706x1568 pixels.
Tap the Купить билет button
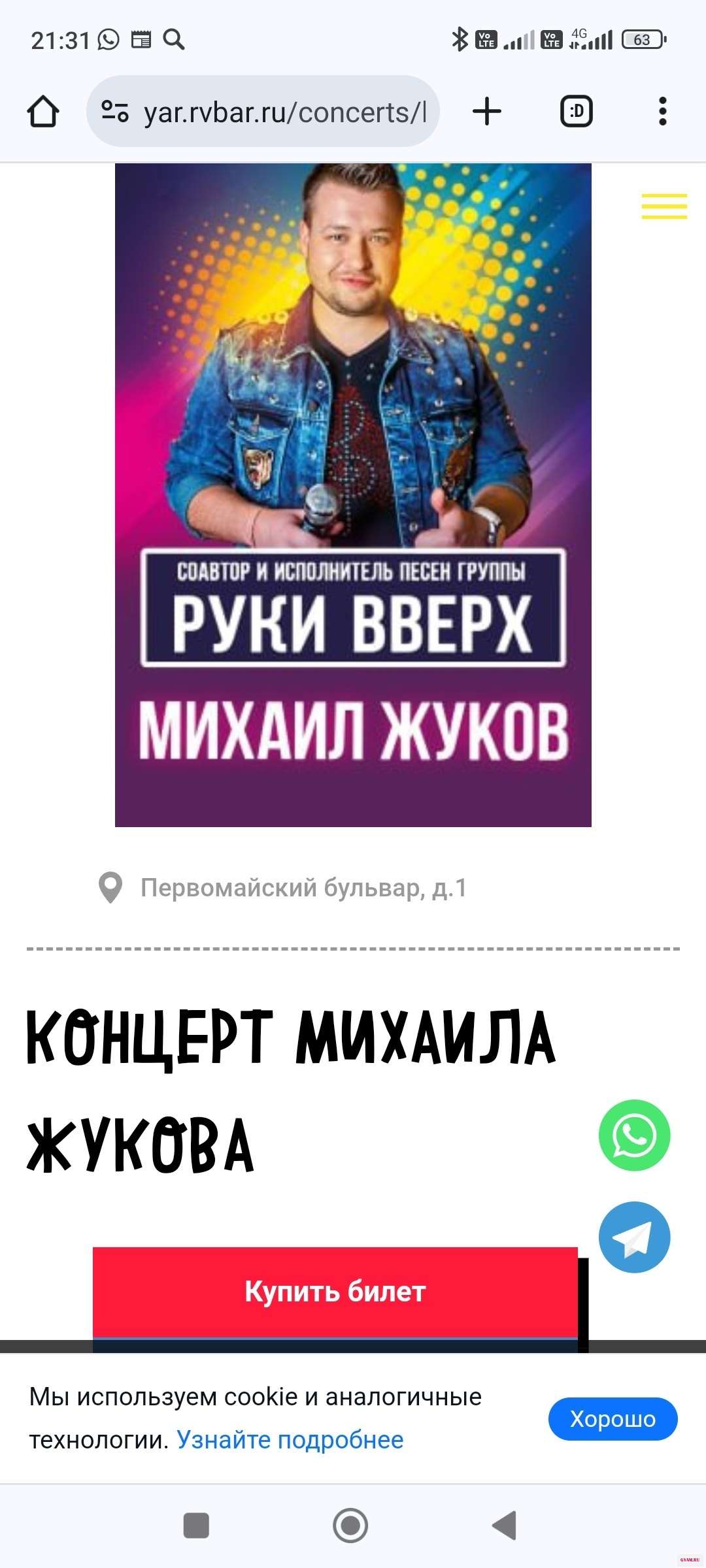click(335, 1292)
